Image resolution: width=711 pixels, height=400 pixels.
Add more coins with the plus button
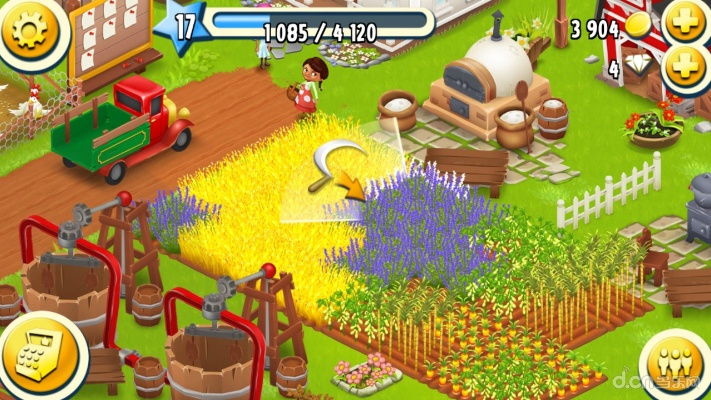tap(685, 24)
